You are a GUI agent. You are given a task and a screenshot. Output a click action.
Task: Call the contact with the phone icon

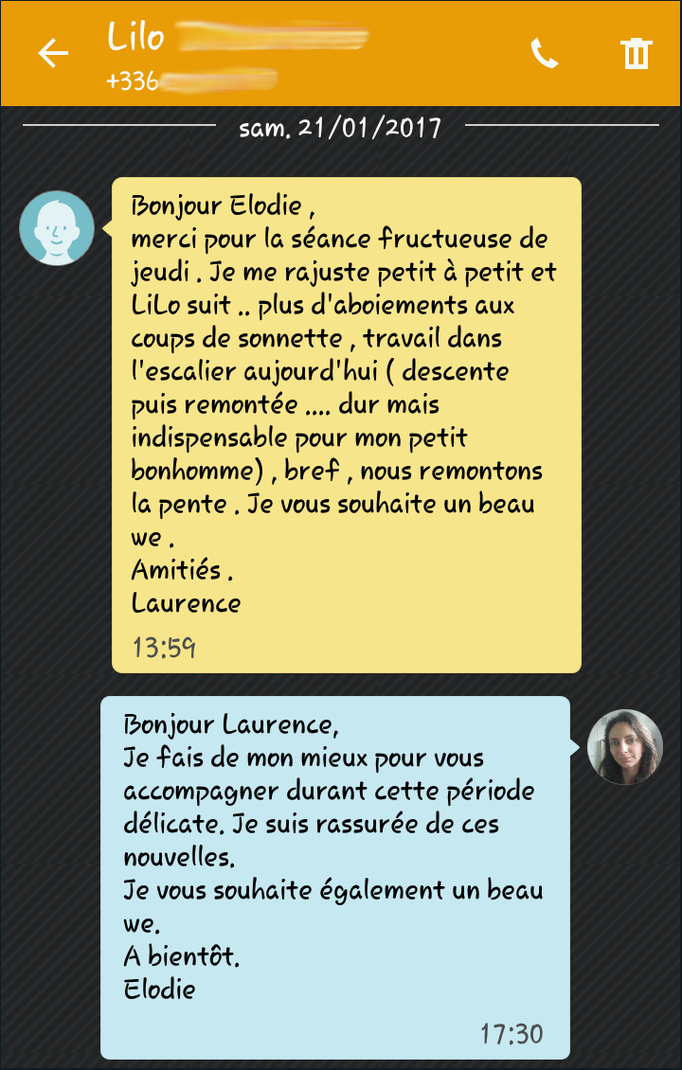544,53
